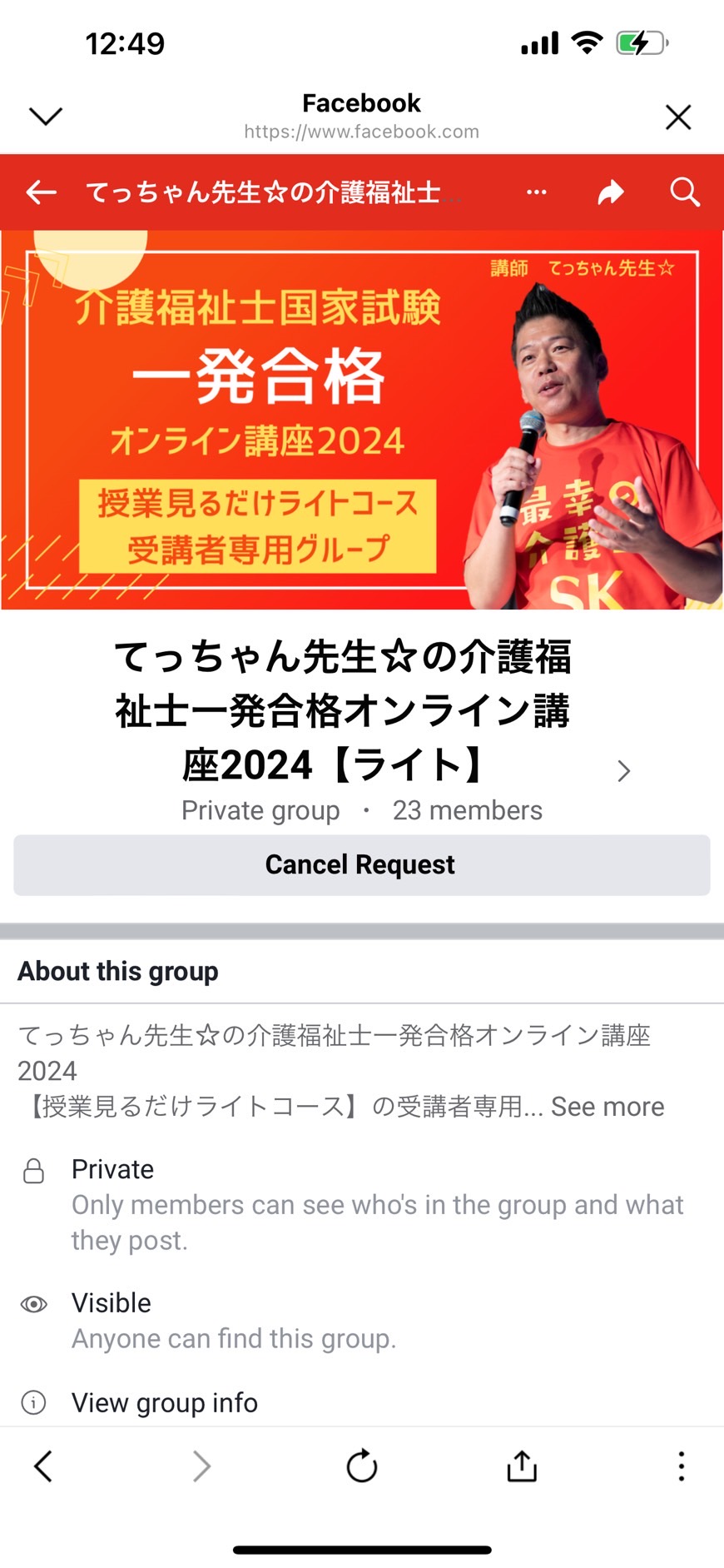
Task: Open View group info
Action: [x=165, y=1403]
